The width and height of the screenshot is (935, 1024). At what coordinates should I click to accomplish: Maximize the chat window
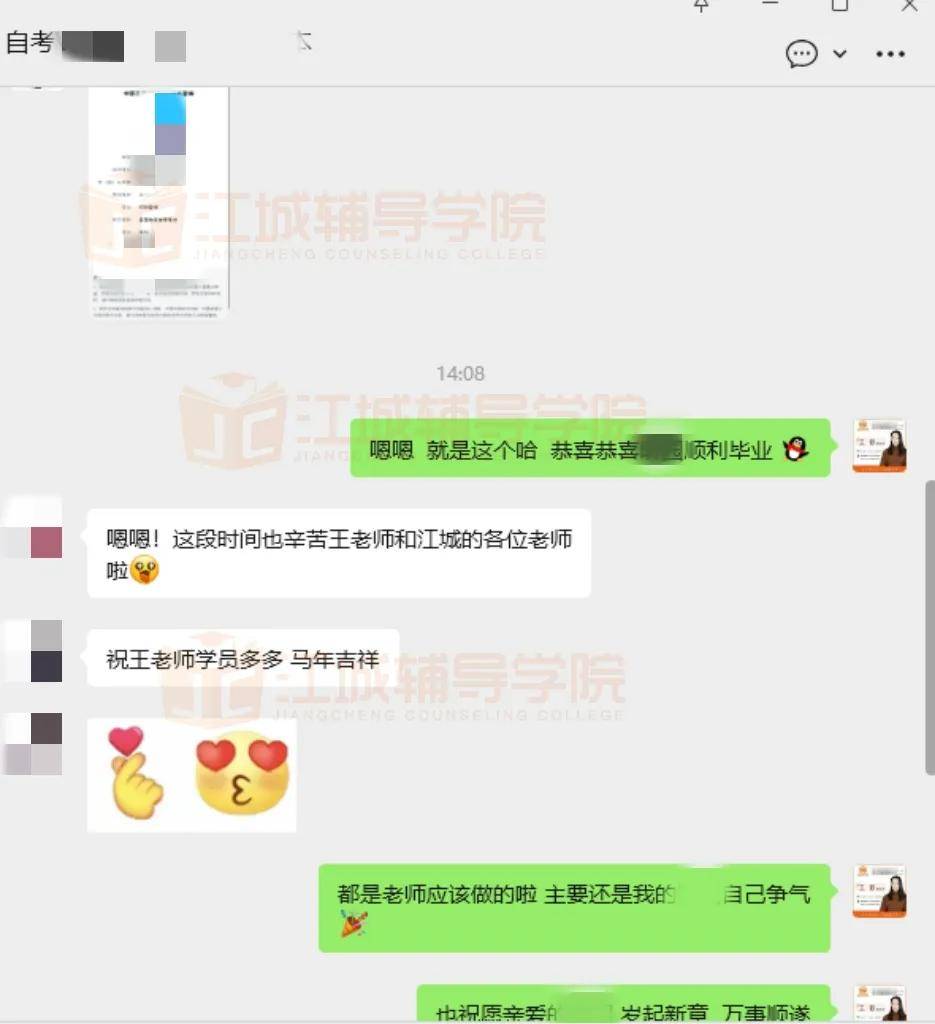point(840,5)
